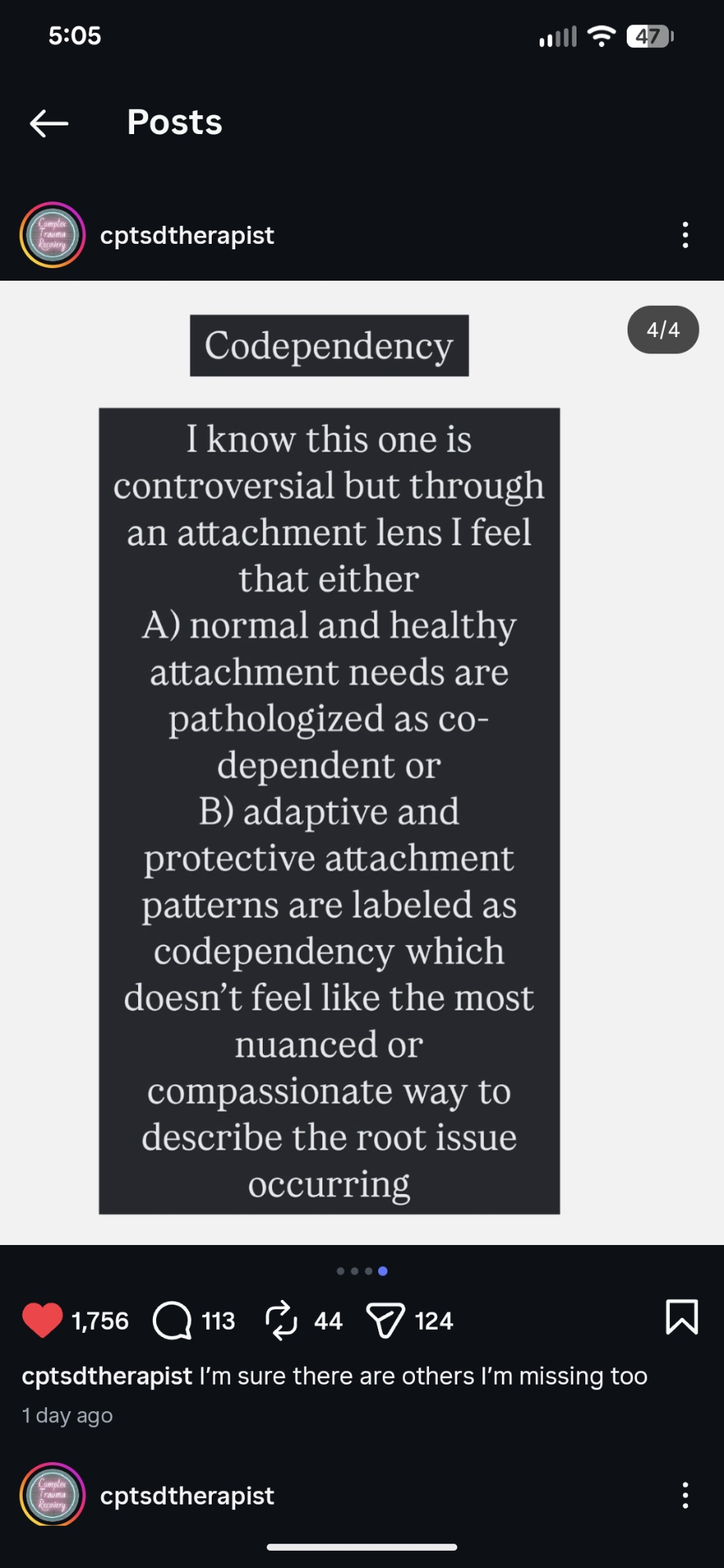
Task: Save this post with the bookmark icon
Action: pyautogui.click(x=681, y=1317)
